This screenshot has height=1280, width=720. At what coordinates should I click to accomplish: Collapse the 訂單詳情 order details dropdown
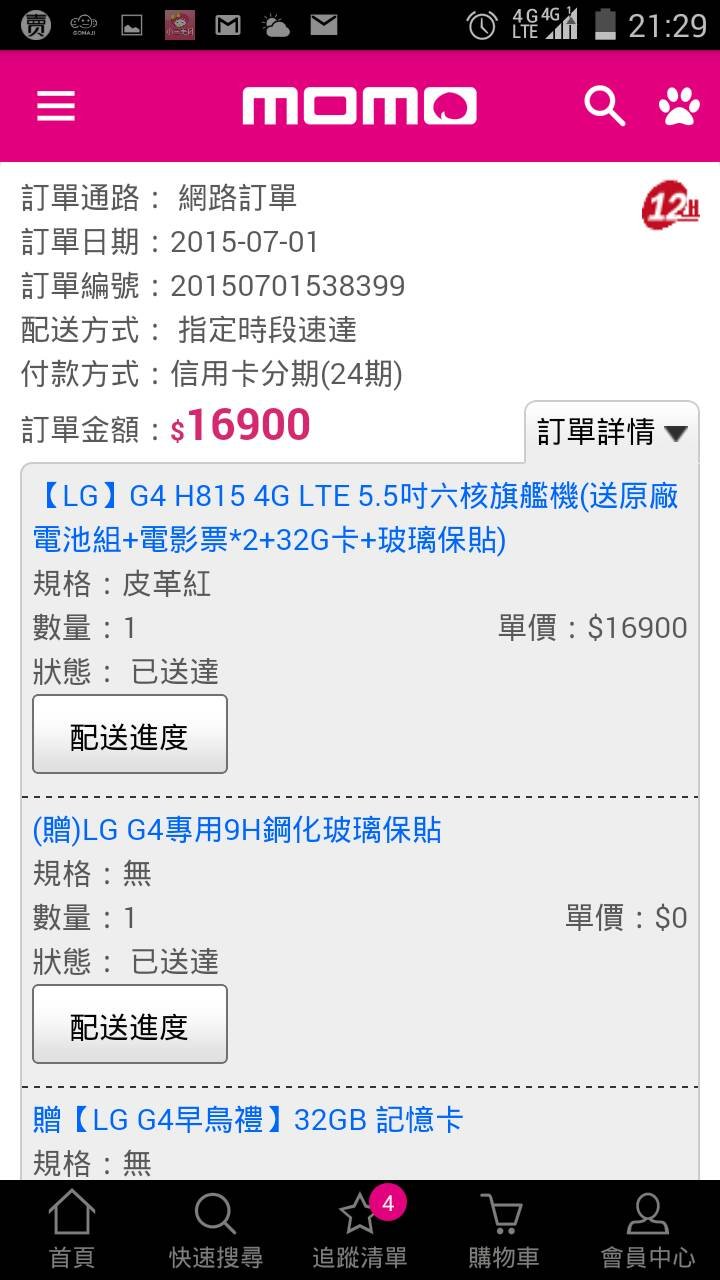click(612, 432)
